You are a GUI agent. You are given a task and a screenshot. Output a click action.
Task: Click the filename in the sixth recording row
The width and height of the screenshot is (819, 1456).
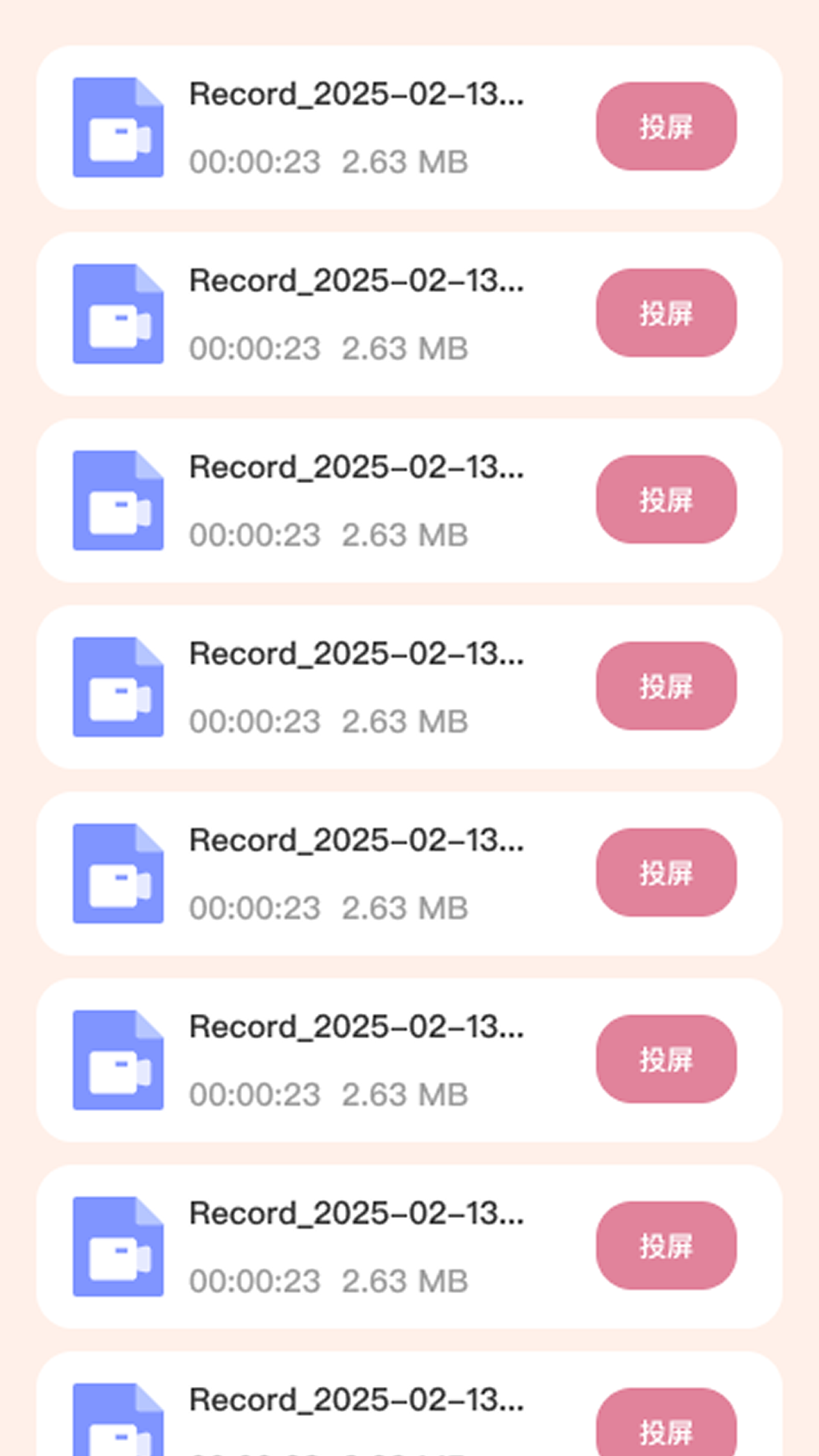click(356, 1028)
